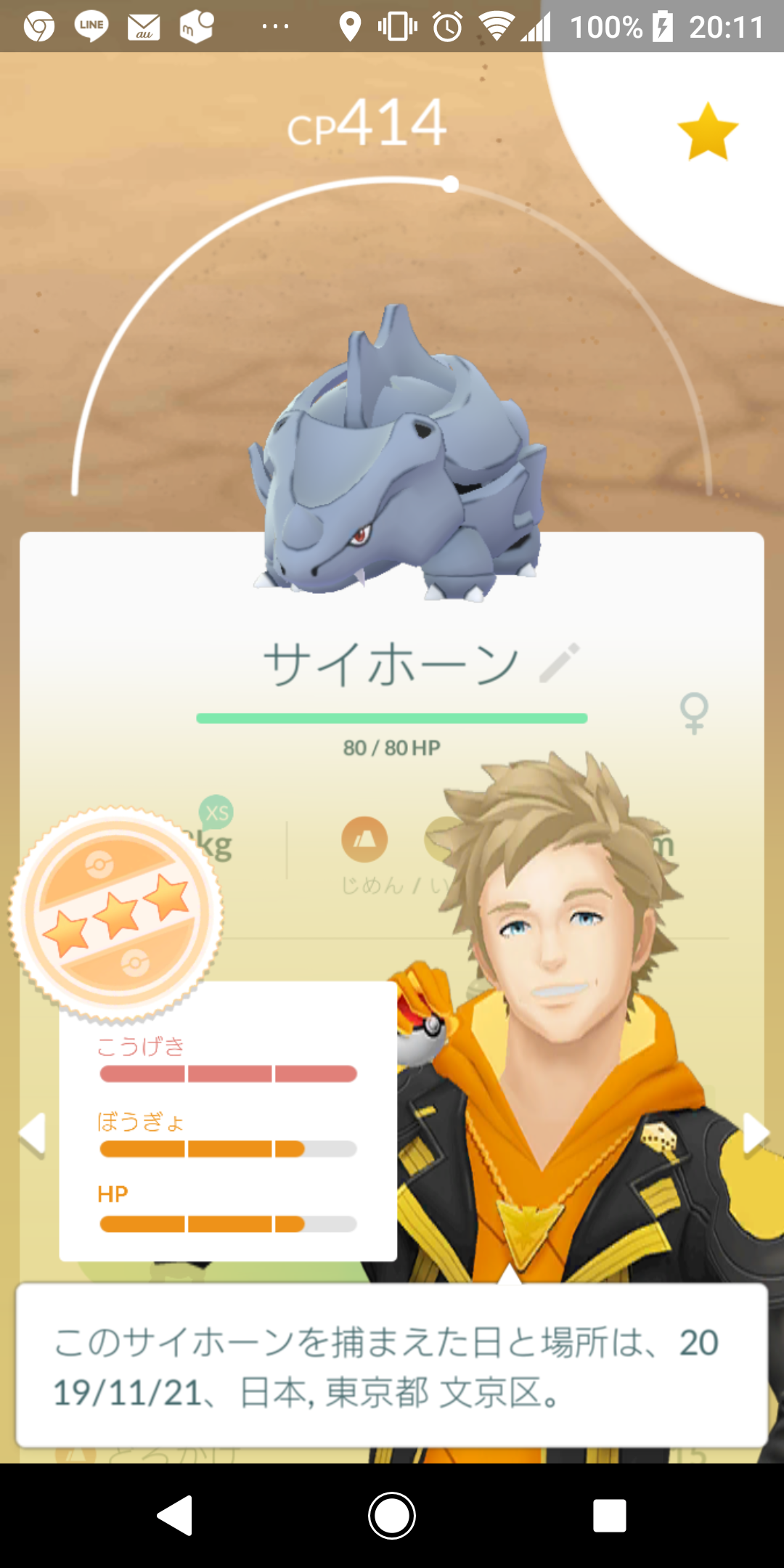Return to the home screen
Screen dimensions: 784x1568
coord(392,1516)
